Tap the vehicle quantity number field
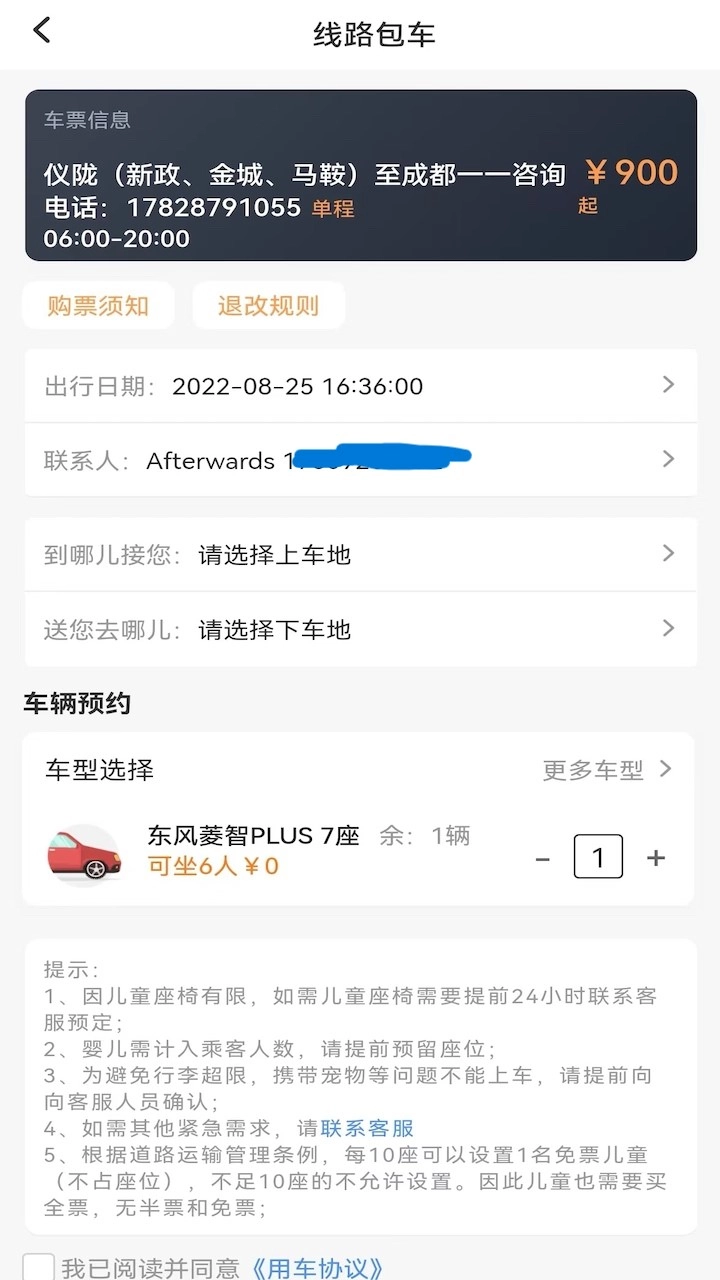 click(x=598, y=857)
